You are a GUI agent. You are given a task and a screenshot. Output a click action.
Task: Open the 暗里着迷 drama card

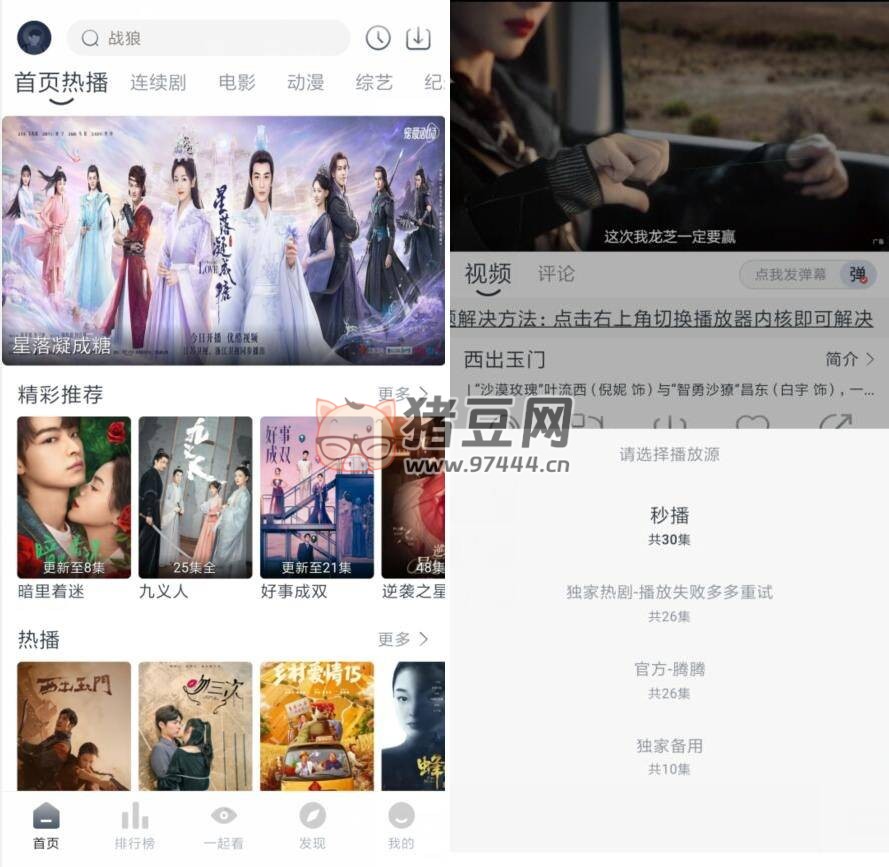click(74, 498)
